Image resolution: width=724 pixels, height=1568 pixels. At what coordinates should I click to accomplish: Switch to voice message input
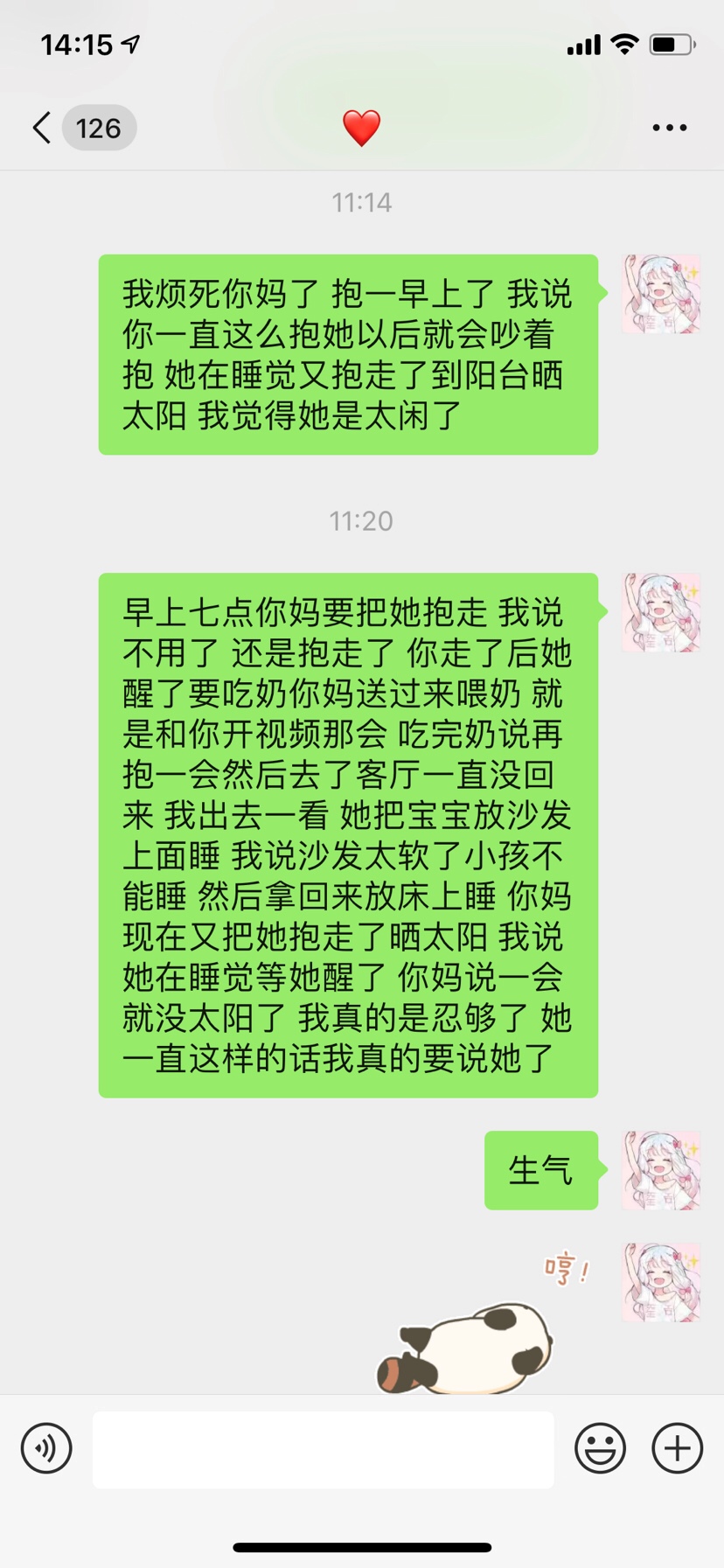[x=46, y=1448]
